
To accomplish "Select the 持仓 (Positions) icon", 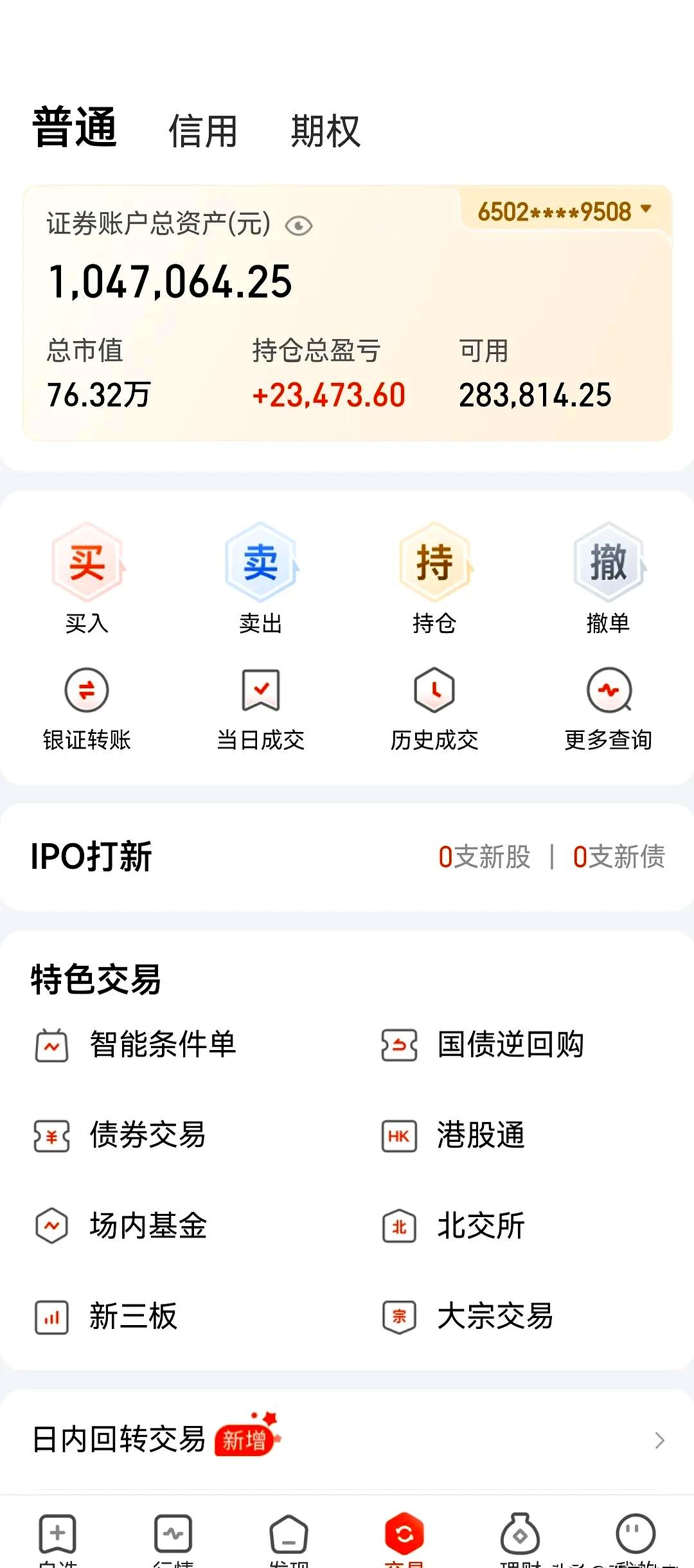I will click(434, 566).
